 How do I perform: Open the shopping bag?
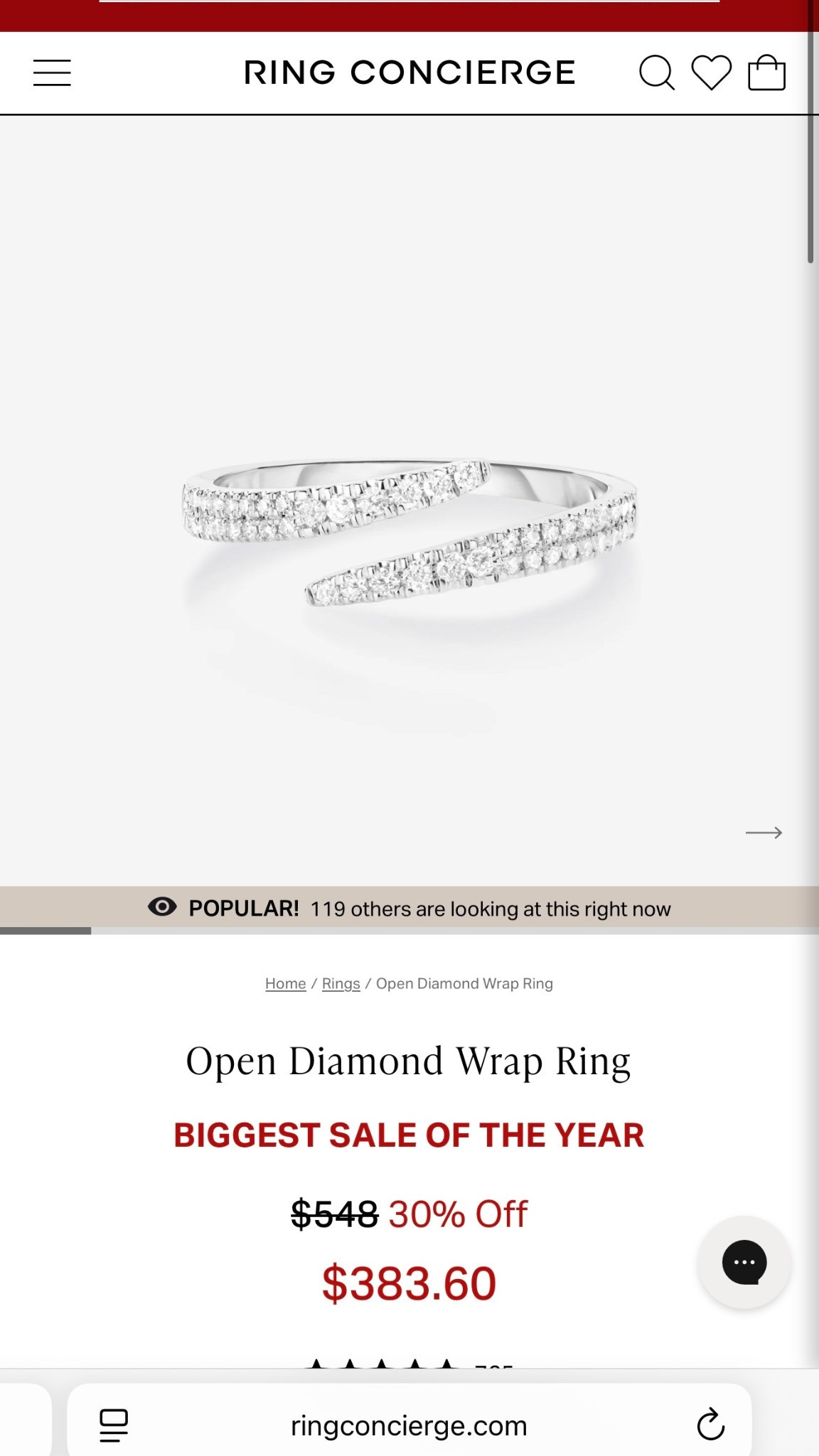pyautogui.click(x=766, y=73)
